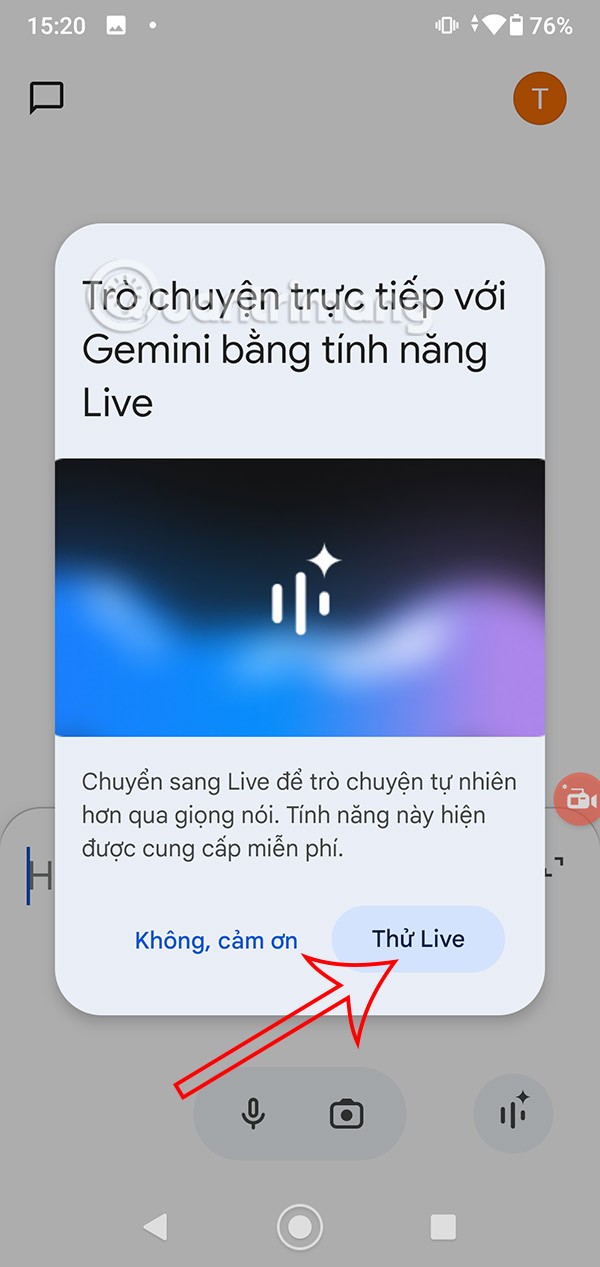
Task: Open the chat history icon
Action: (46, 98)
